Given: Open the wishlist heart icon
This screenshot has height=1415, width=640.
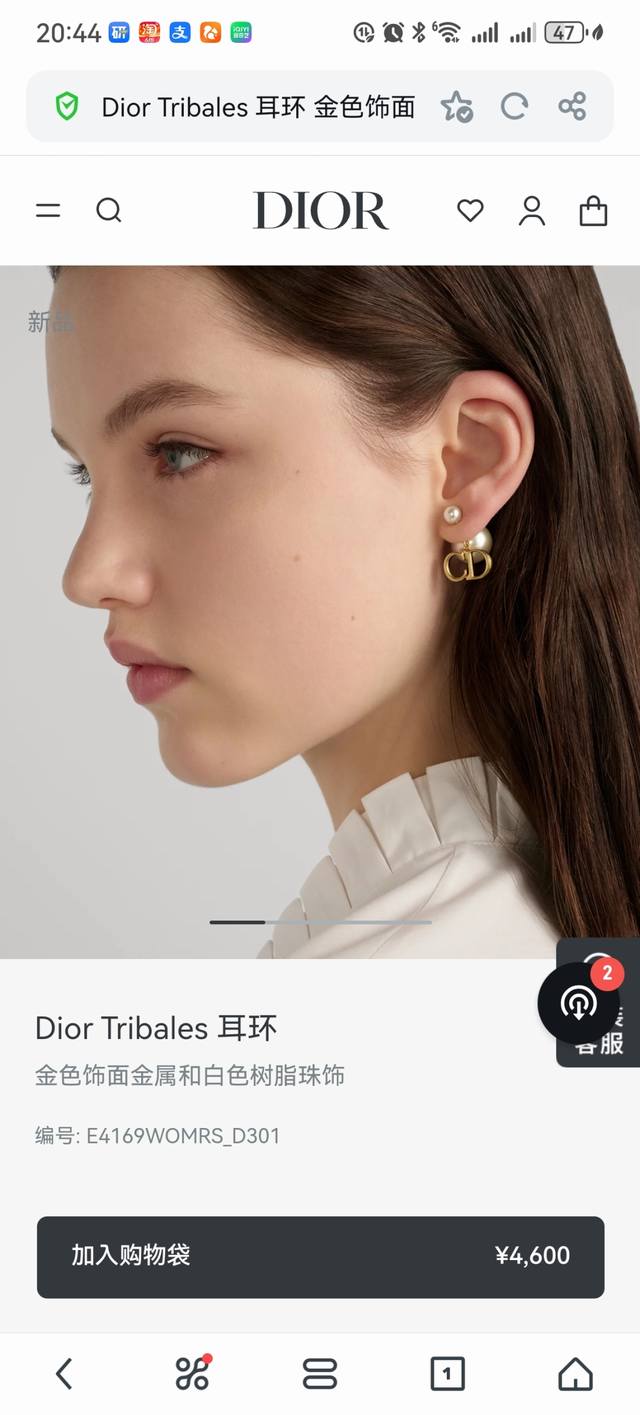Looking at the screenshot, I should pyautogui.click(x=470, y=210).
